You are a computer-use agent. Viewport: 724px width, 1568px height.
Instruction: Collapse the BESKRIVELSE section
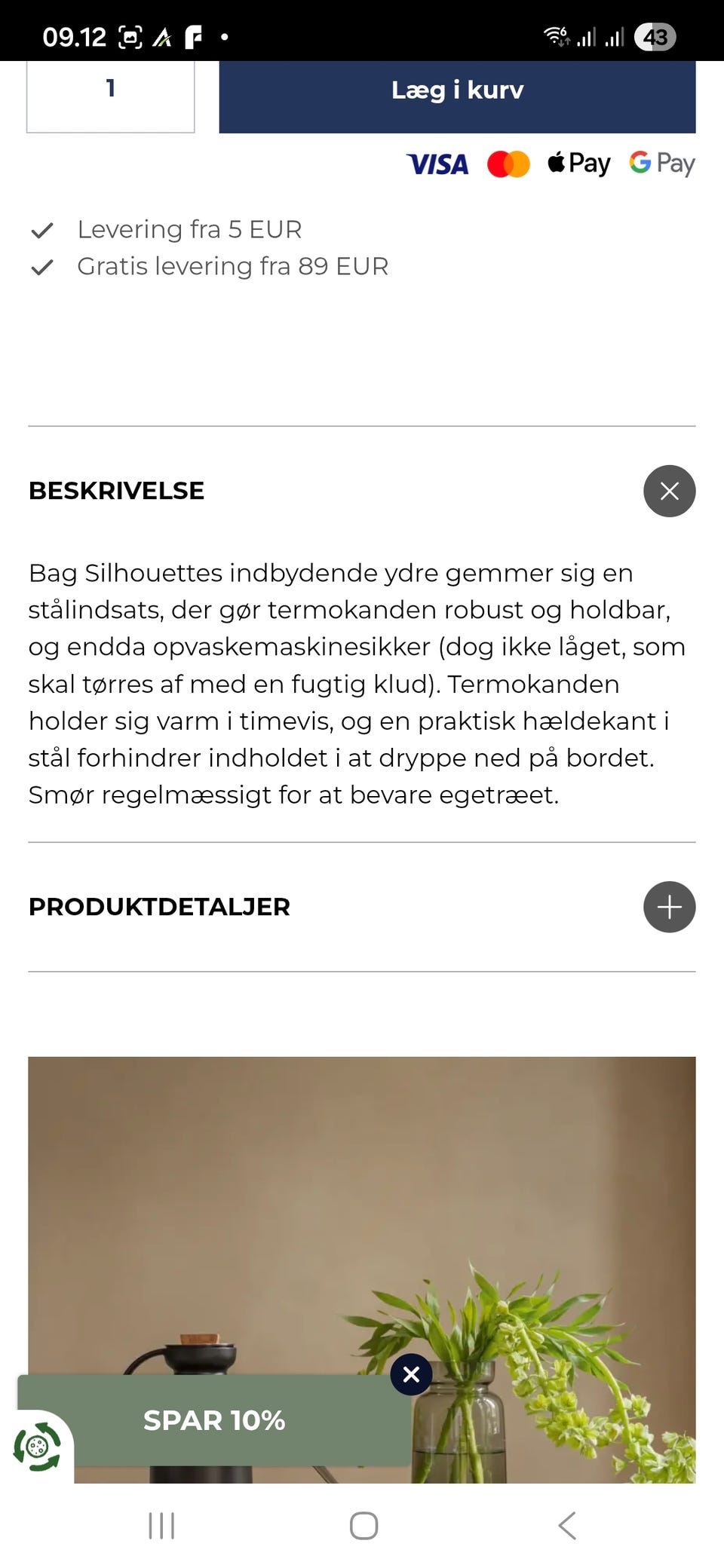pyautogui.click(x=668, y=492)
